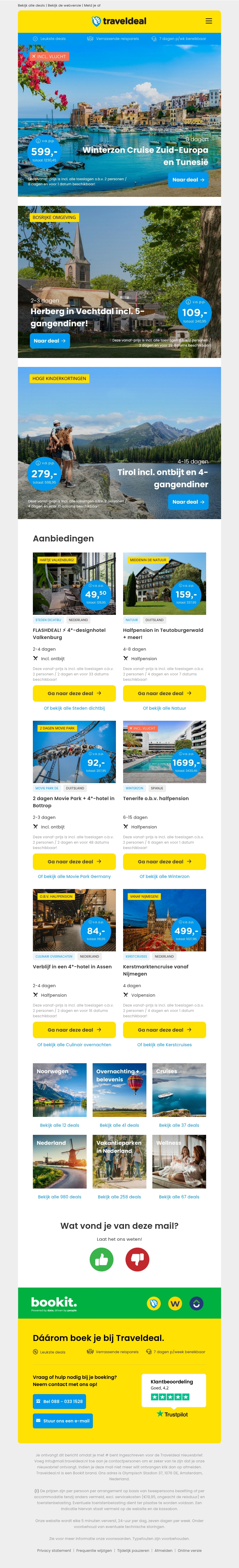
Task: Call Traveldeal via the Bel button
Action: (59, 1401)
